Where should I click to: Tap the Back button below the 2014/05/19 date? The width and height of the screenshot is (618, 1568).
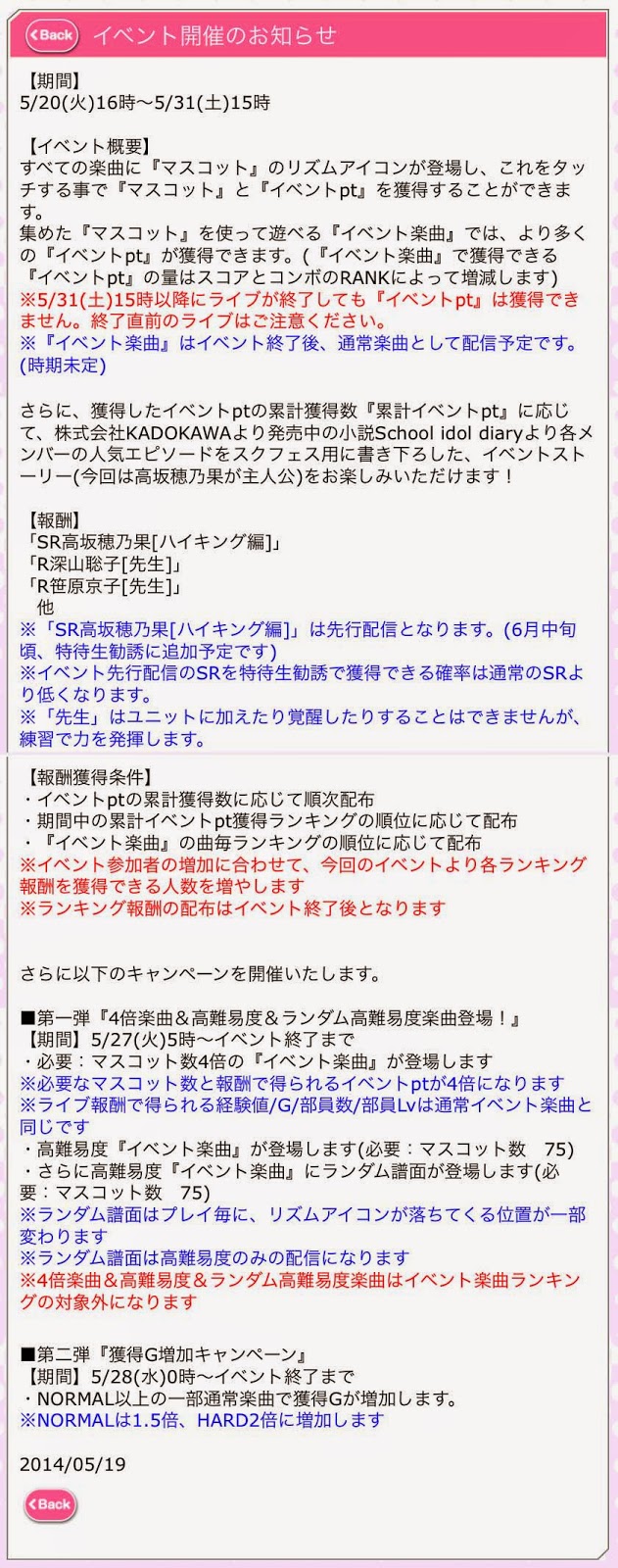coord(50,1504)
